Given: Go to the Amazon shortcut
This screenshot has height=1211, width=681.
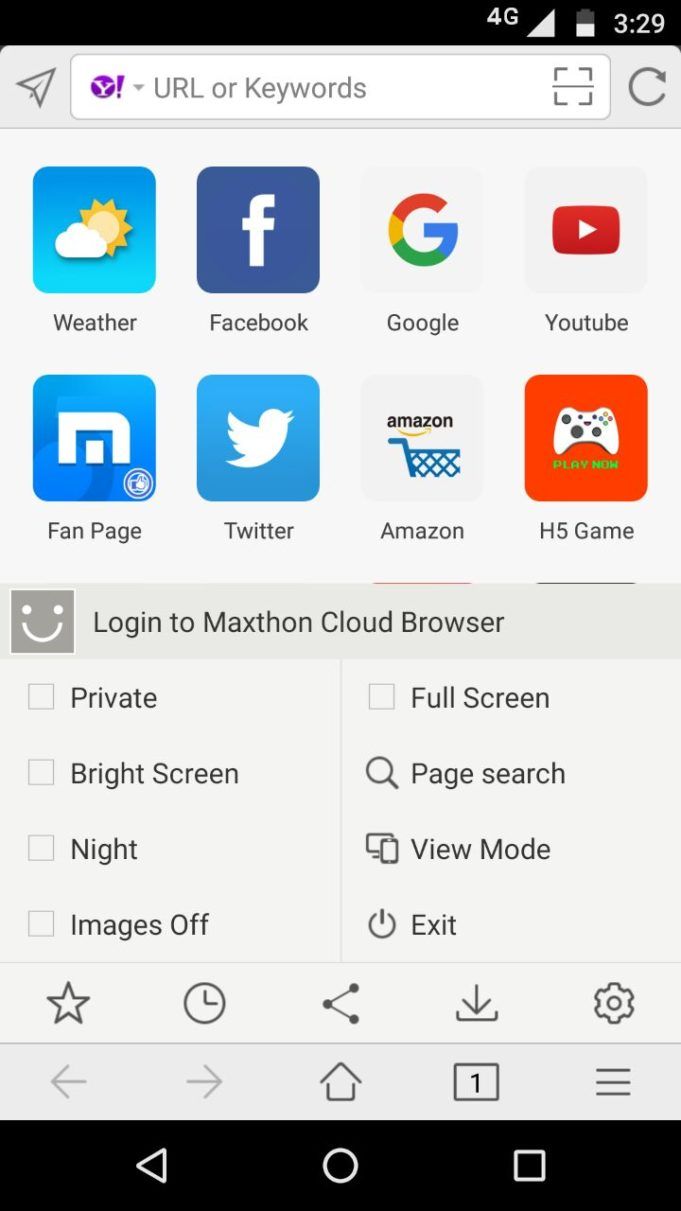Looking at the screenshot, I should click(x=422, y=438).
